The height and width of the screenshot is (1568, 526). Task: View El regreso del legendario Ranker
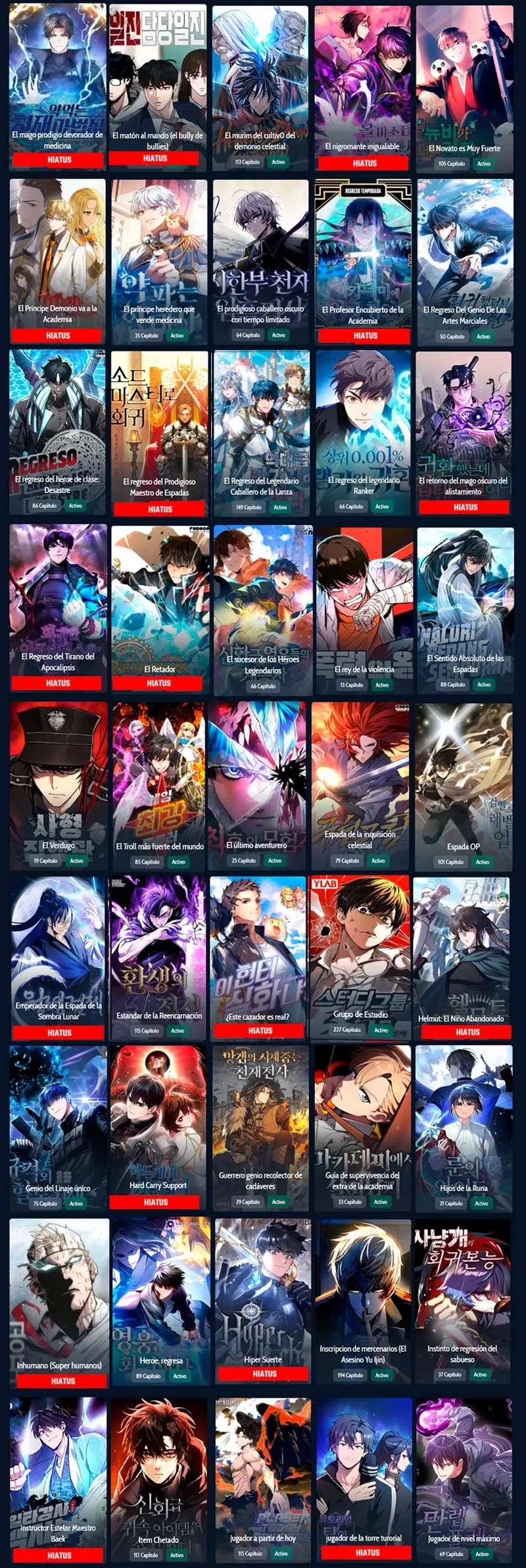tap(364, 433)
